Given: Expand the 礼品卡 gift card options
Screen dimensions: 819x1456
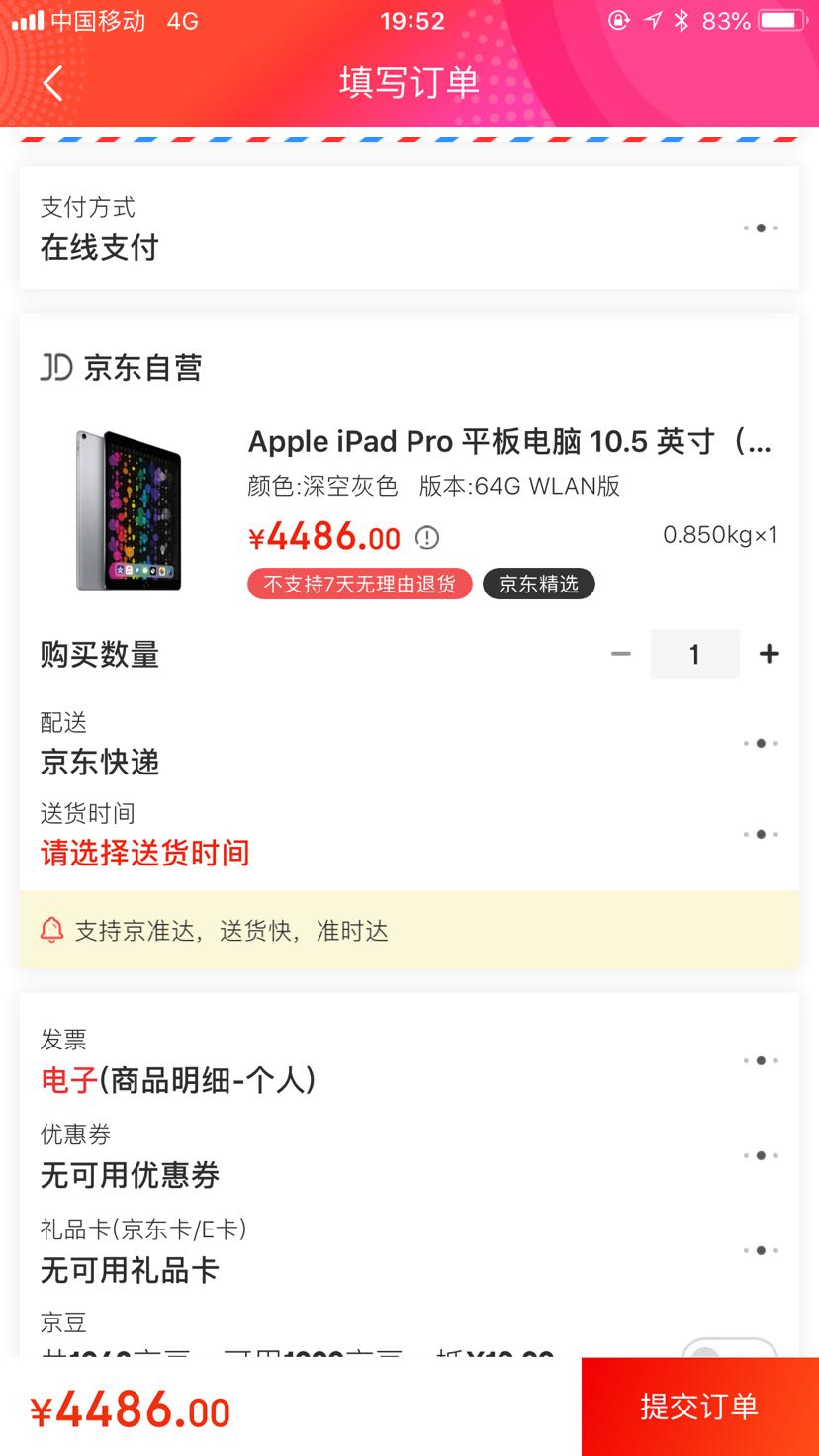Looking at the screenshot, I should (760, 1249).
